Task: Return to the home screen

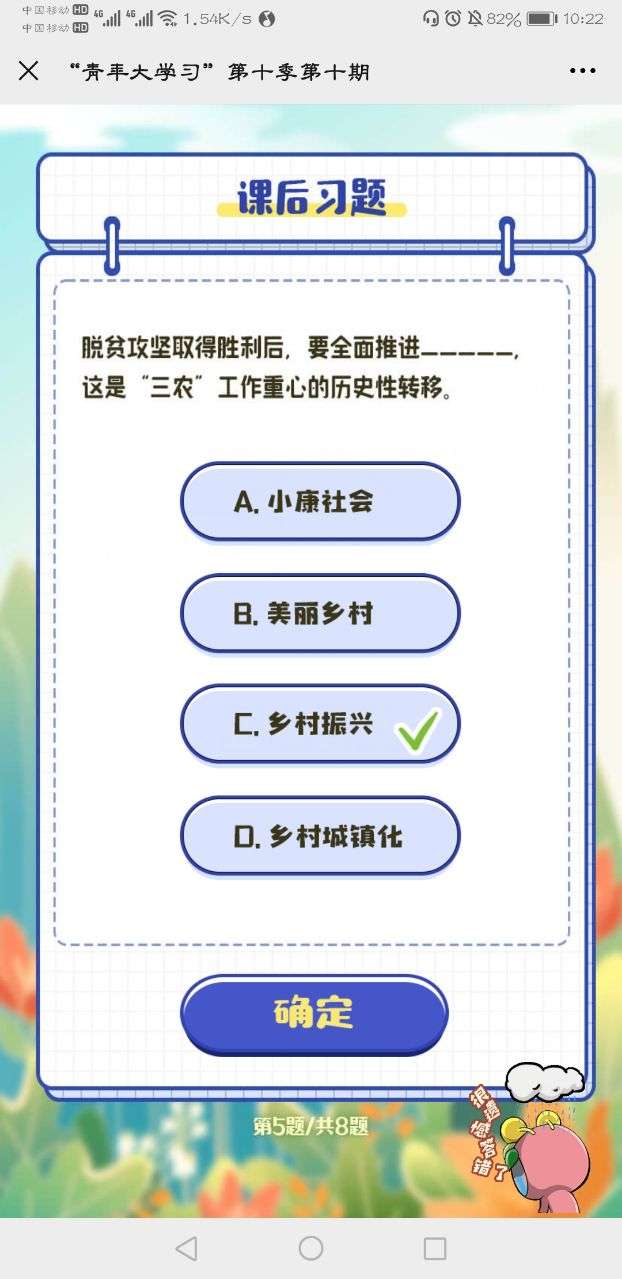Action: (311, 1248)
